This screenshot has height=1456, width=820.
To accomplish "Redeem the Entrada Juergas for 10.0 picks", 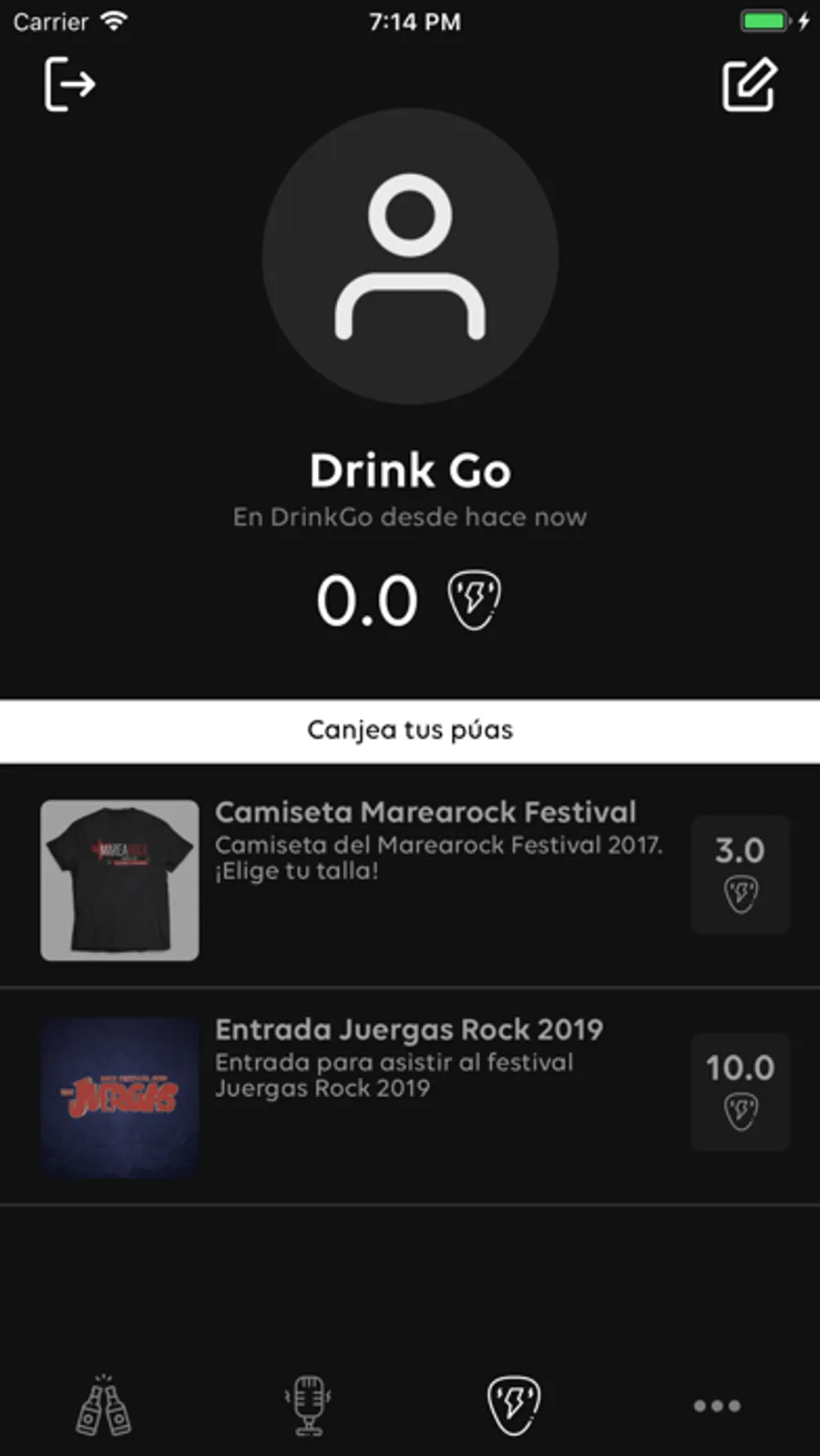I will (x=740, y=1092).
